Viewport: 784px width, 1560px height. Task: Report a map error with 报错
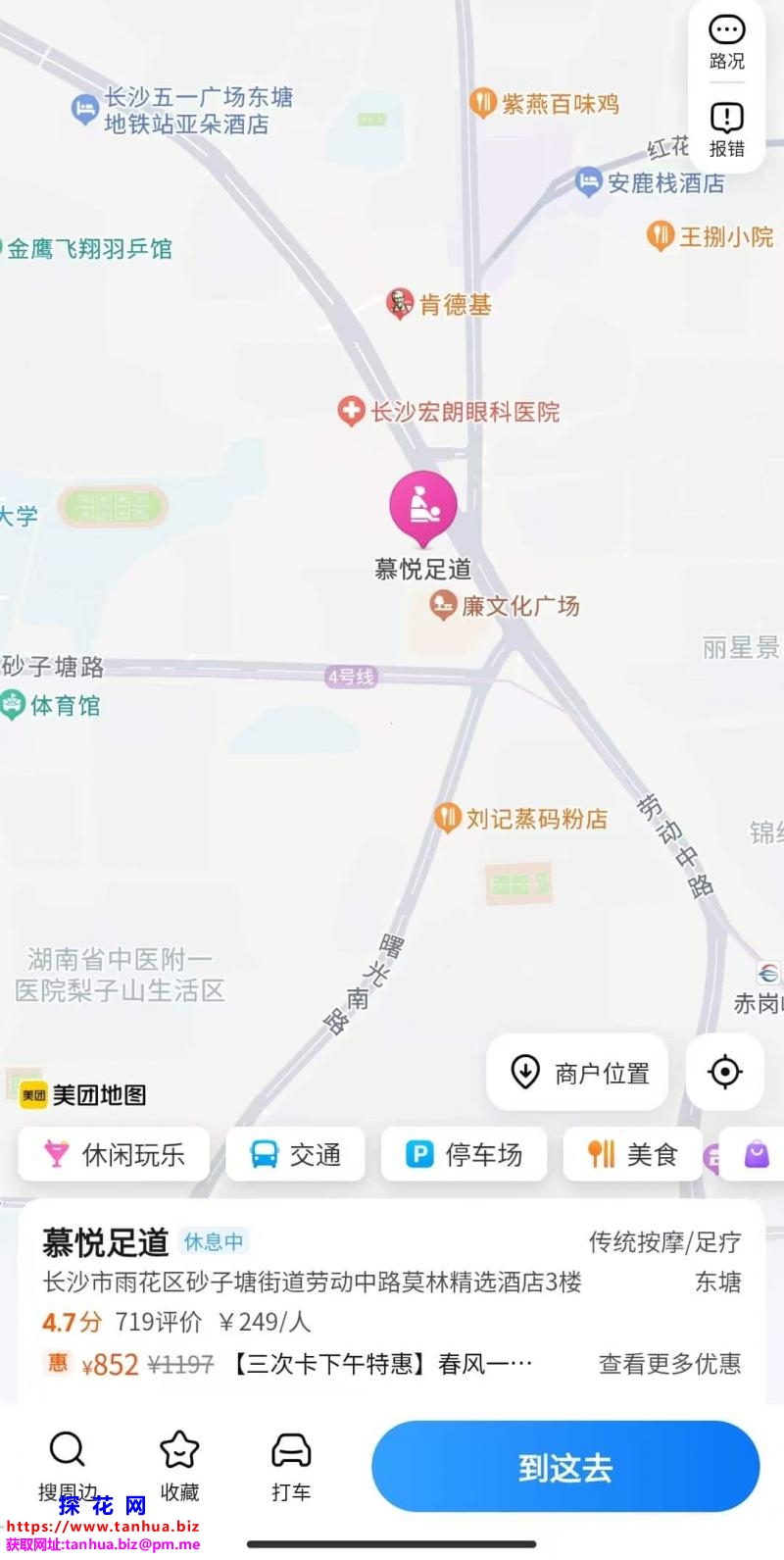(726, 131)
